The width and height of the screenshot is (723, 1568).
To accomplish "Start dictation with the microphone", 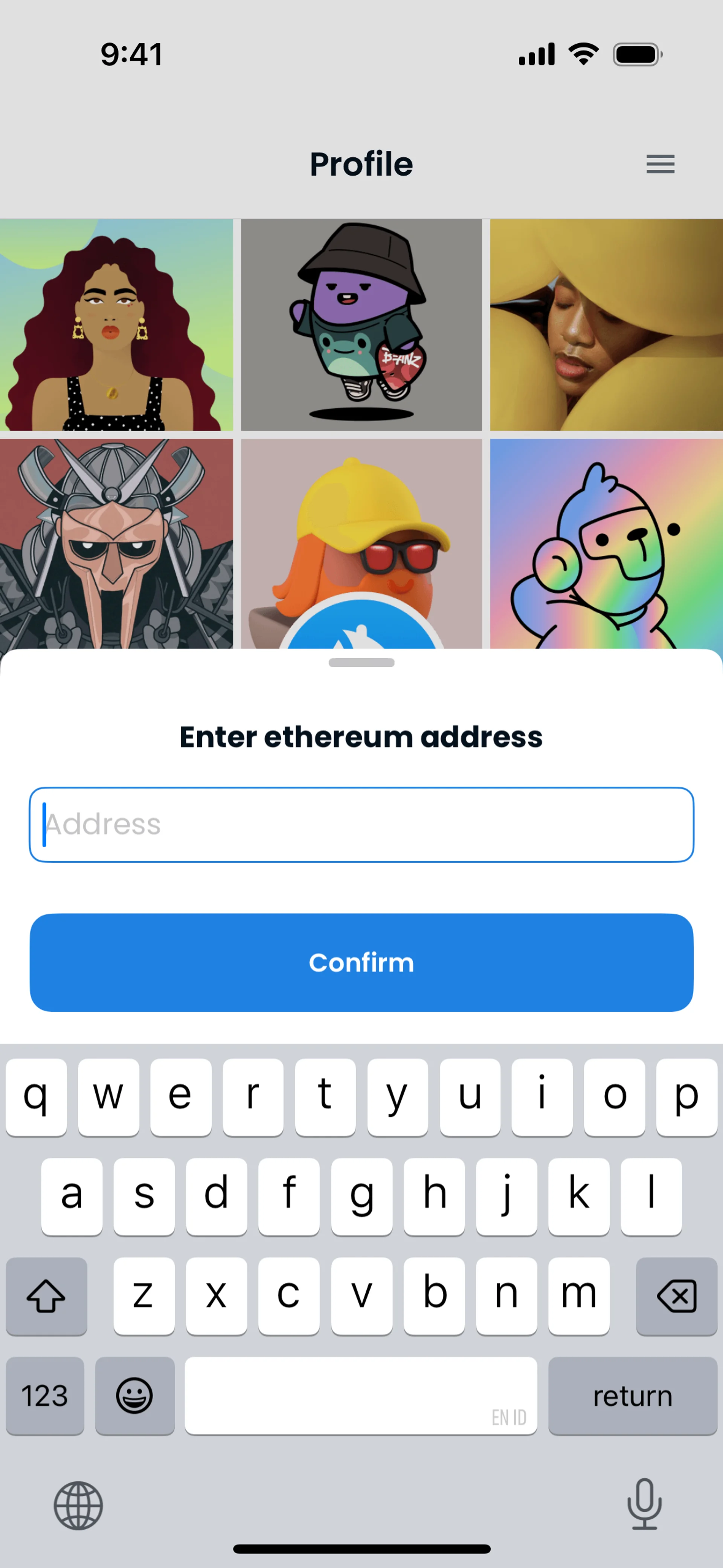I will [644, 1504].
